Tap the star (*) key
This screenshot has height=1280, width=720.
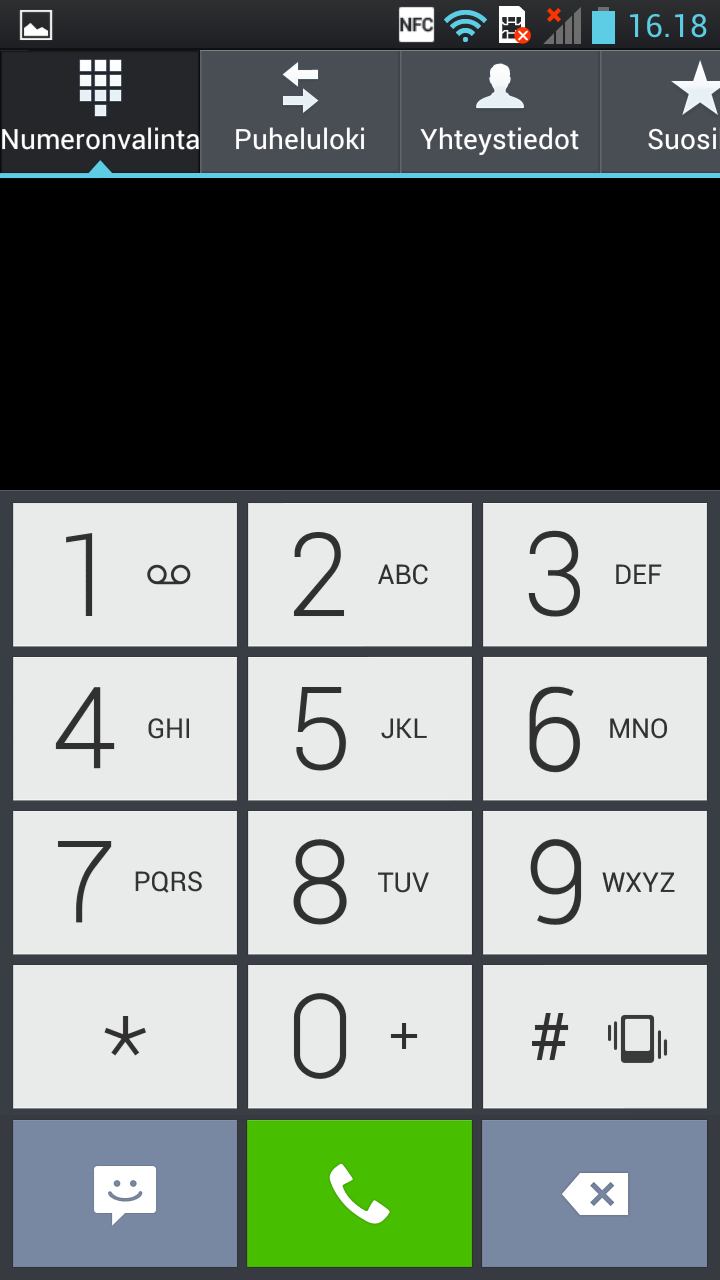[x=125, y=1037]
